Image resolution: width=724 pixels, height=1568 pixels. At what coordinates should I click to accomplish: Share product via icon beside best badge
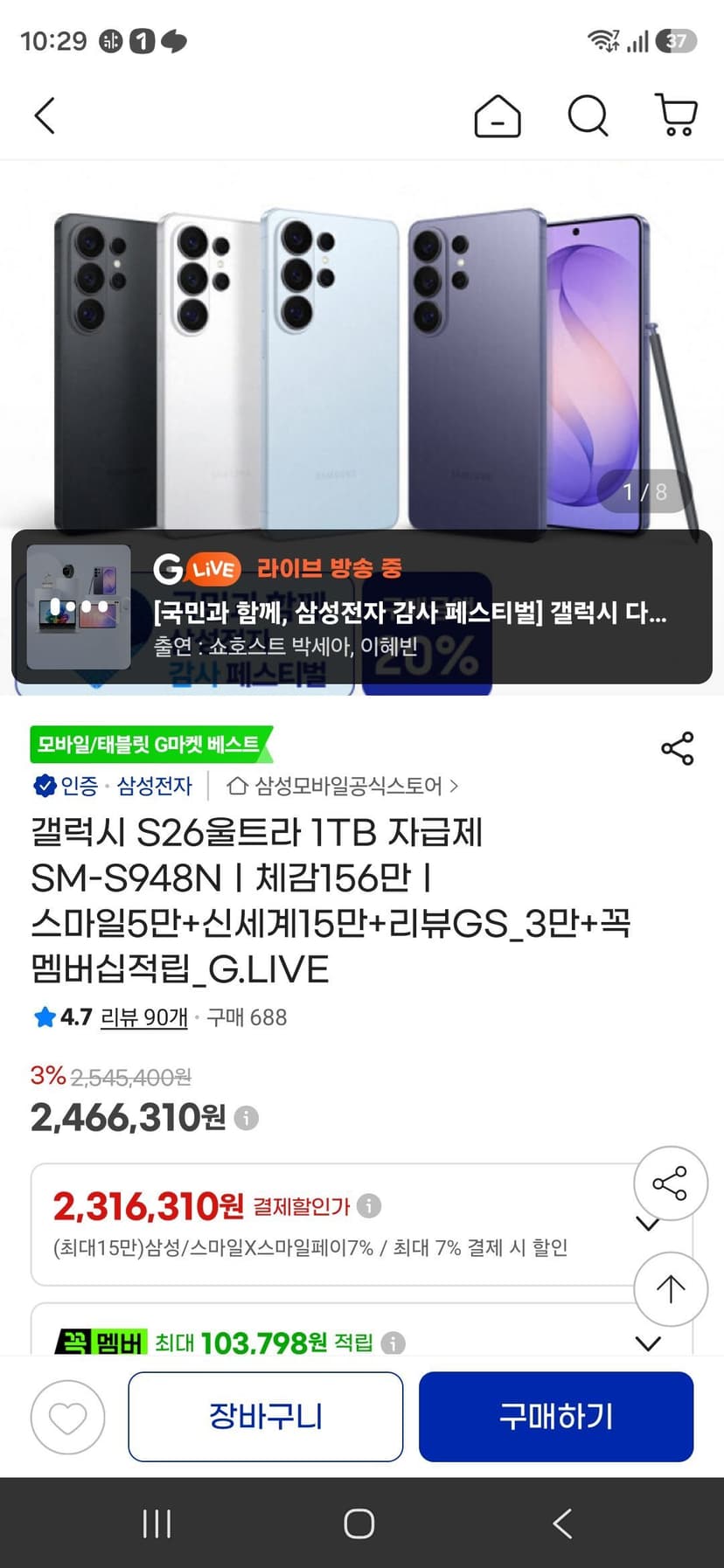(678, 748)
